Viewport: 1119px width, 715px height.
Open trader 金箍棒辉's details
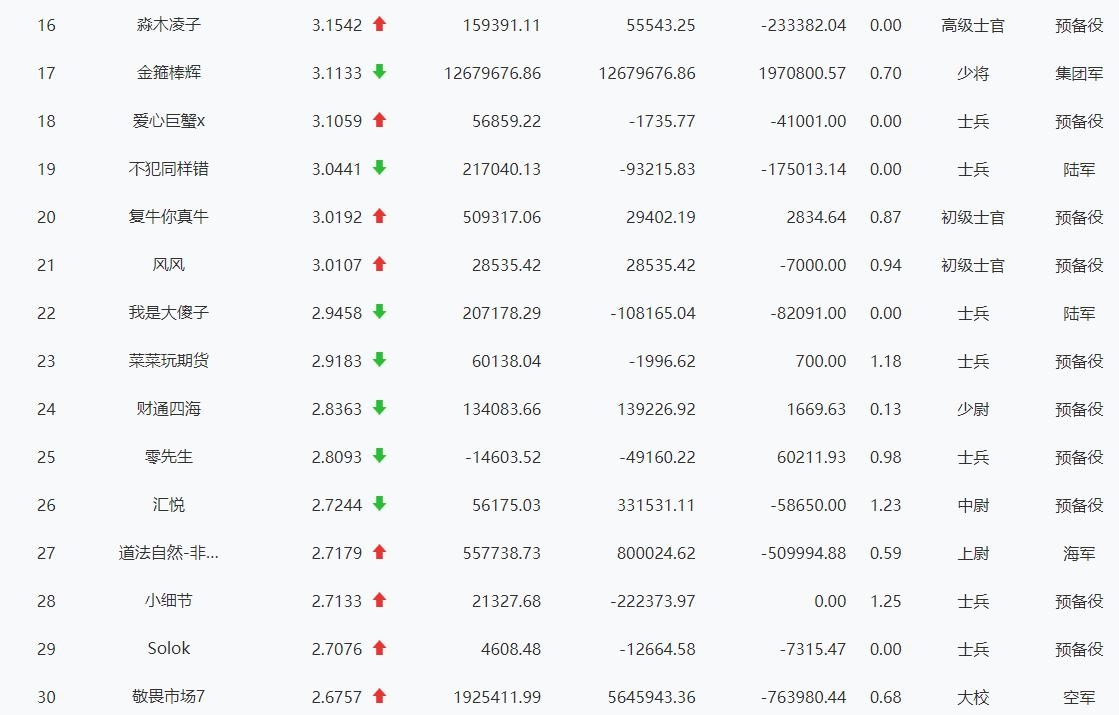168,73
